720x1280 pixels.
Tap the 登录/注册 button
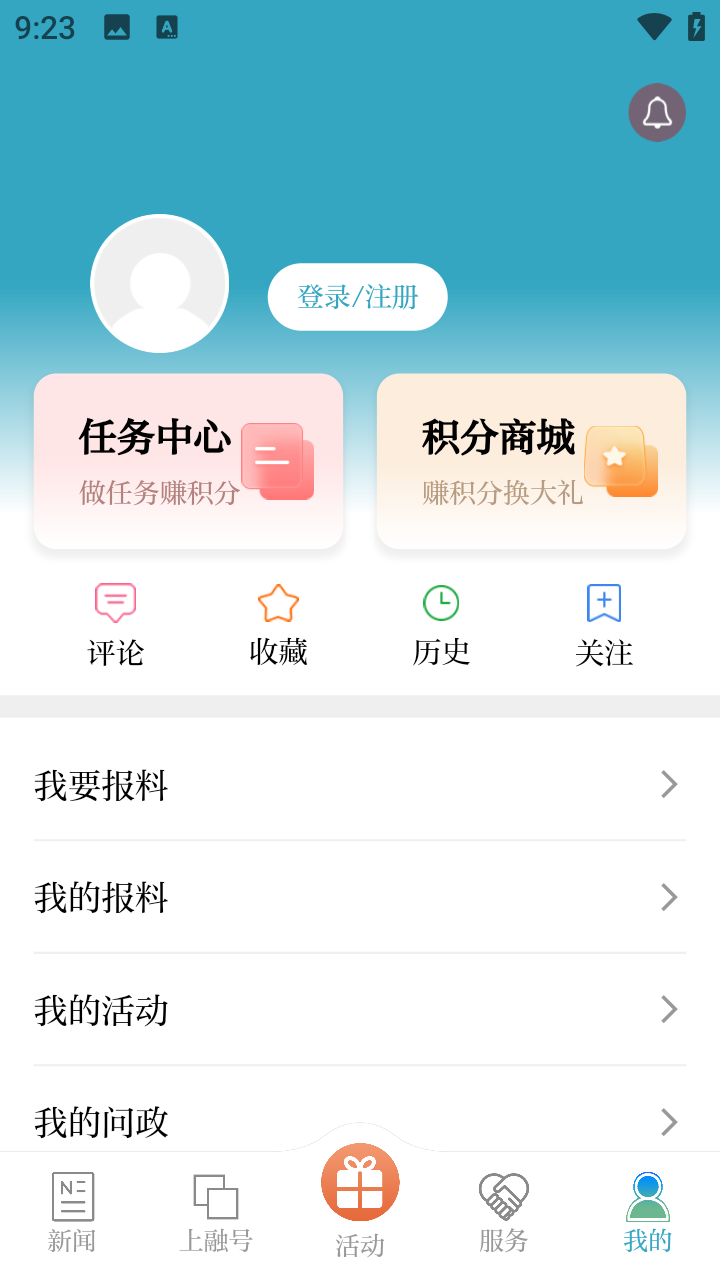pos(357,297)
